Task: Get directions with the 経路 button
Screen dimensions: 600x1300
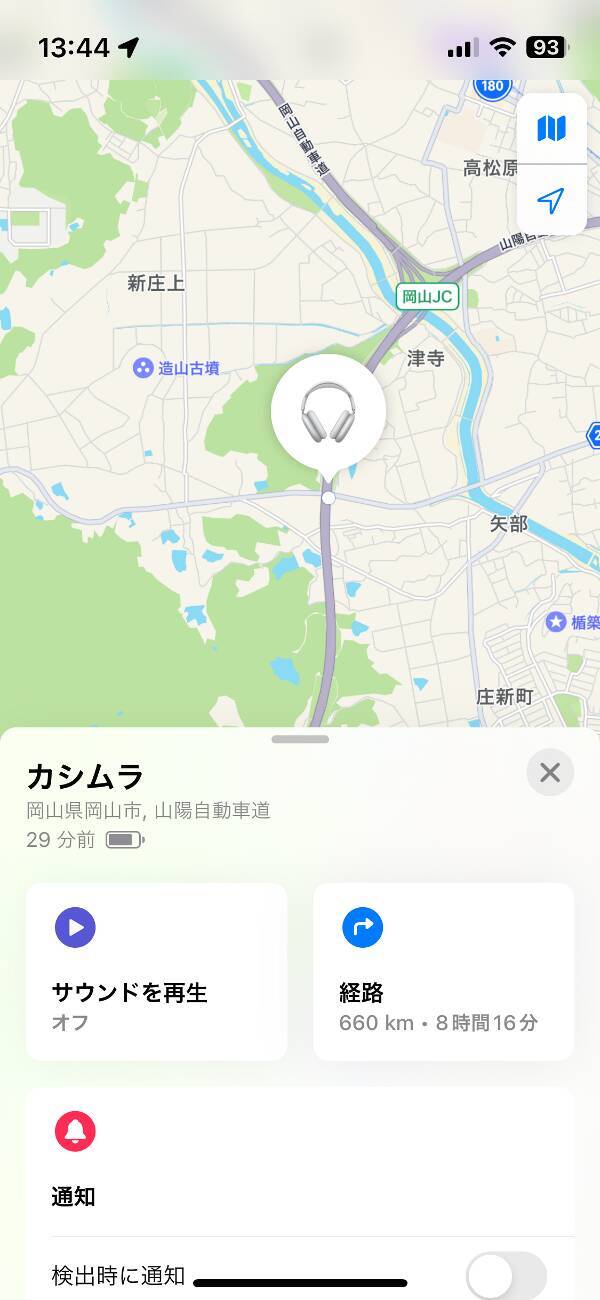Action: [x=443, y=971]
